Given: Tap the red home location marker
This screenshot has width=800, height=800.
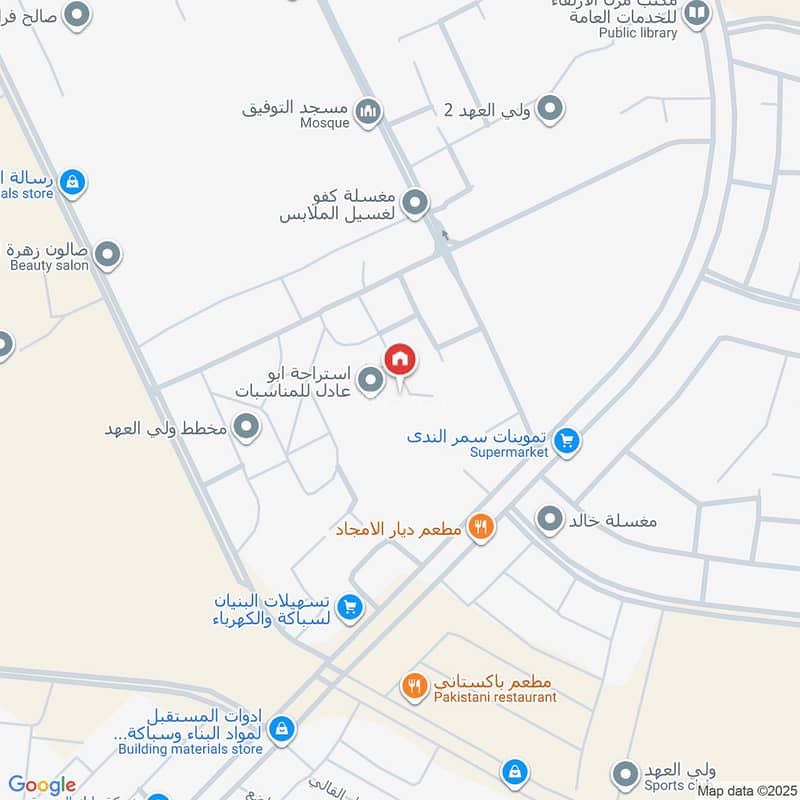Looking at the screenshot, I should click(400, 360).
